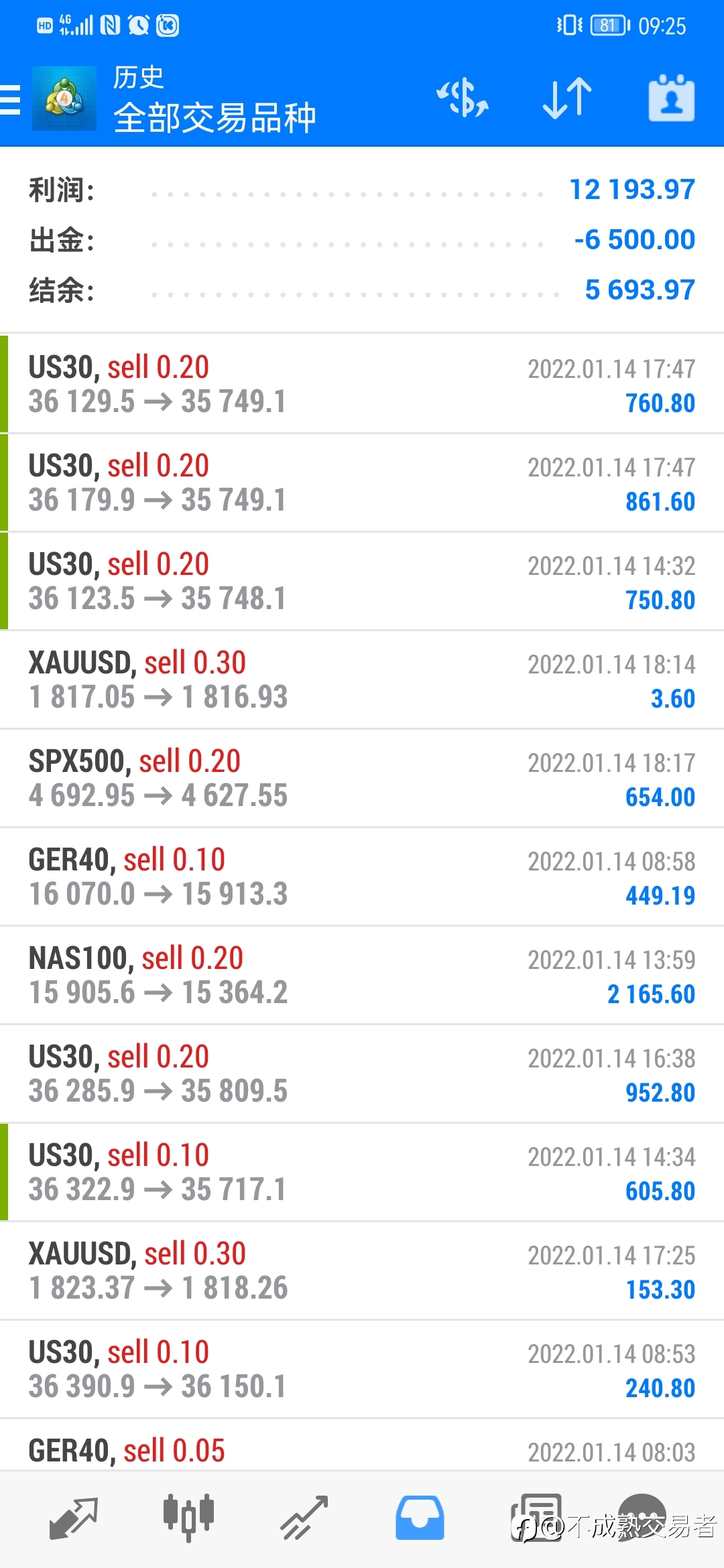Open the US30 trade with profit 952.80
The image size is (724, 1568).
click(362, 1073)
